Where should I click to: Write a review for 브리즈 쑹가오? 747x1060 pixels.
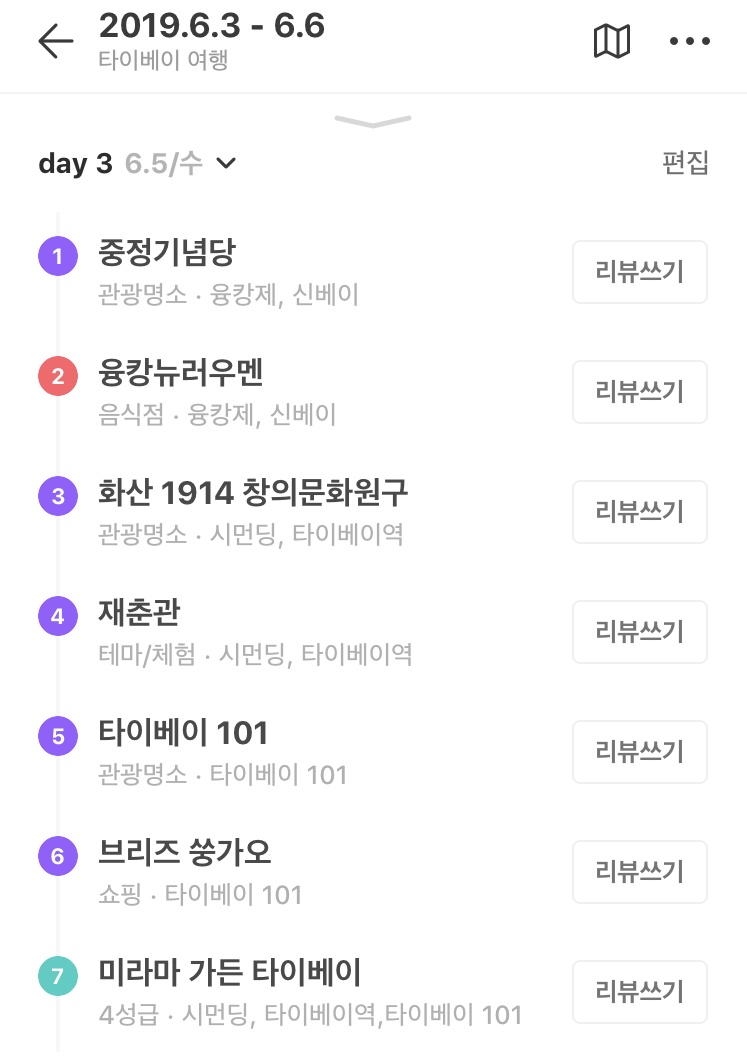click(x=639, y=872)
